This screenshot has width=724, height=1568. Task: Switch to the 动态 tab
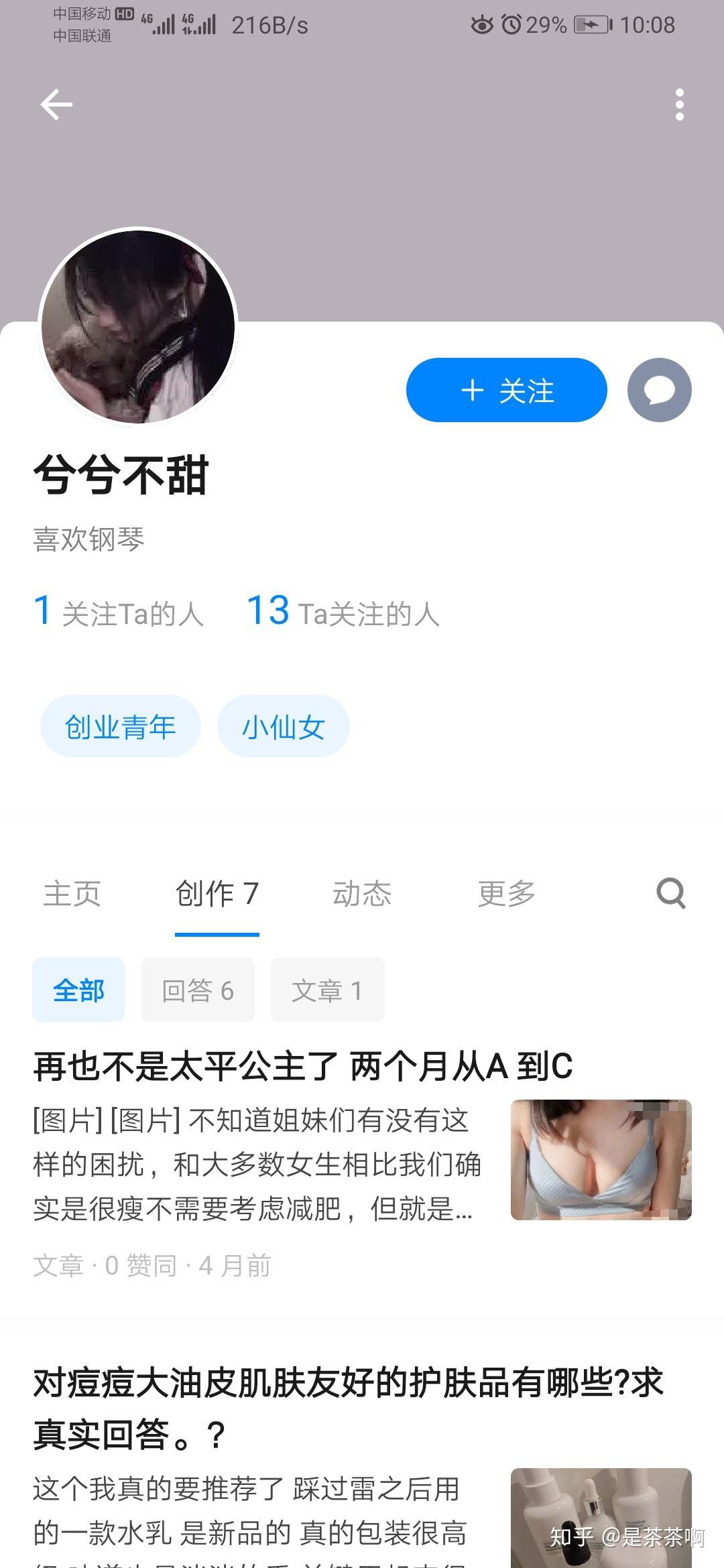[361, 893]
